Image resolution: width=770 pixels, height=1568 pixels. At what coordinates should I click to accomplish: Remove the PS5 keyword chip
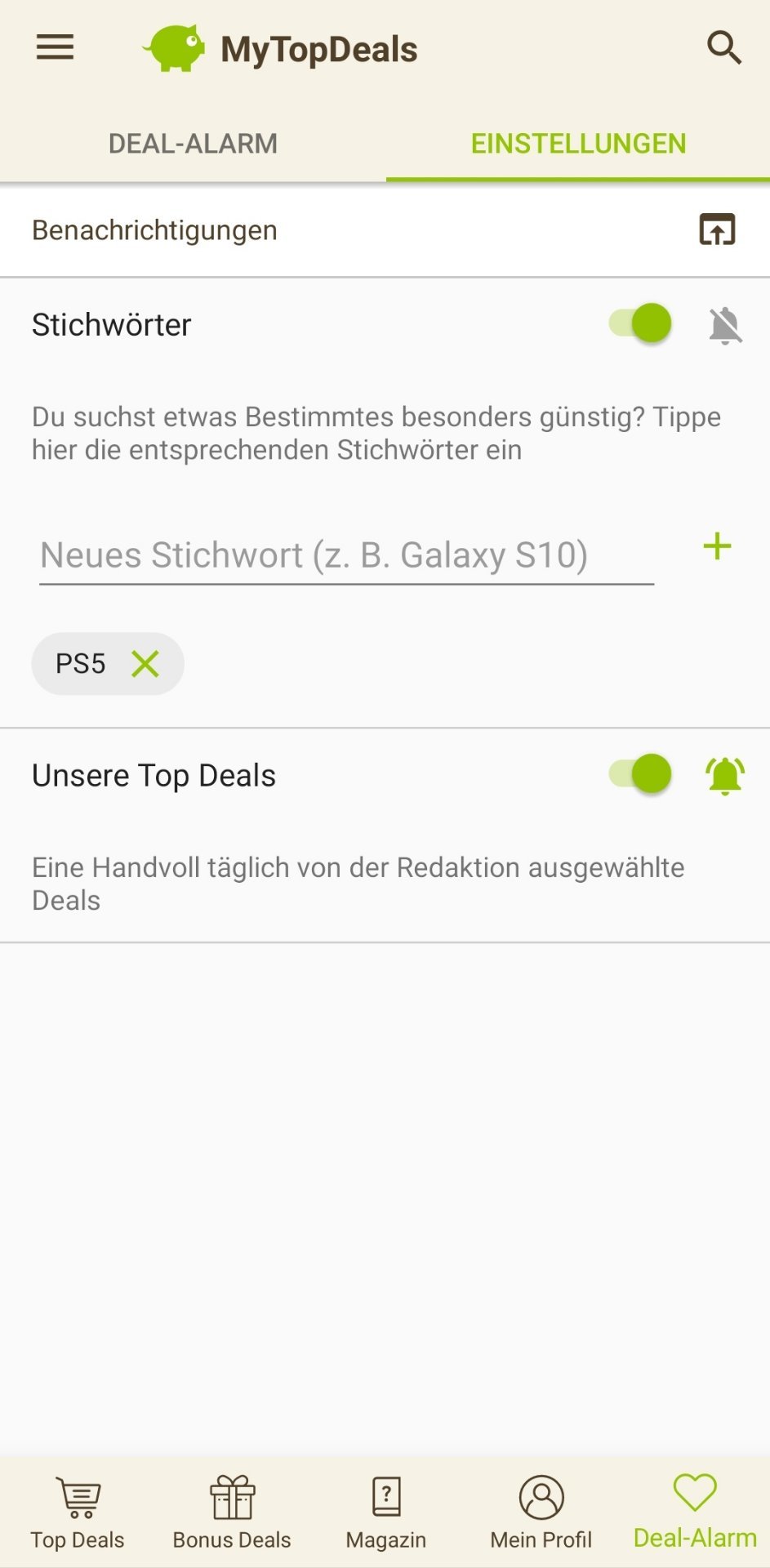coord(145,664)
